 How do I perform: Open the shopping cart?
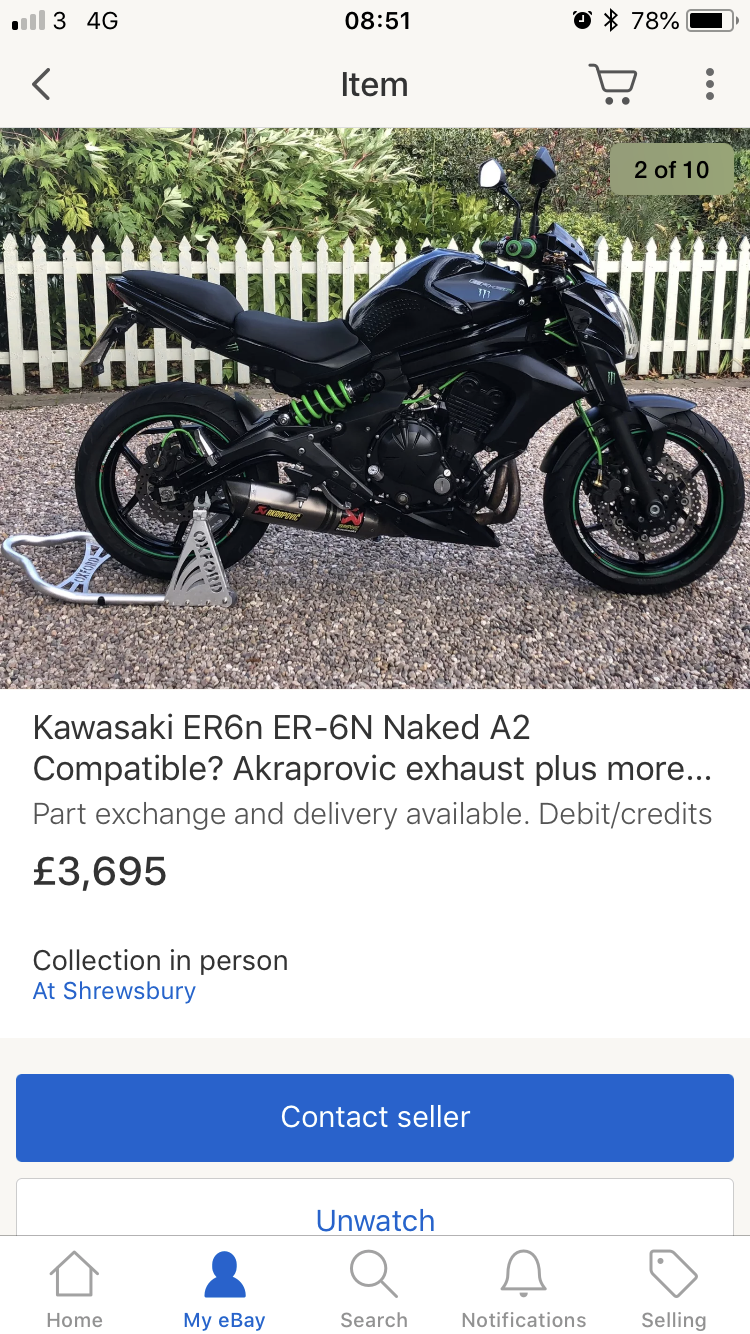pos(612,85)
